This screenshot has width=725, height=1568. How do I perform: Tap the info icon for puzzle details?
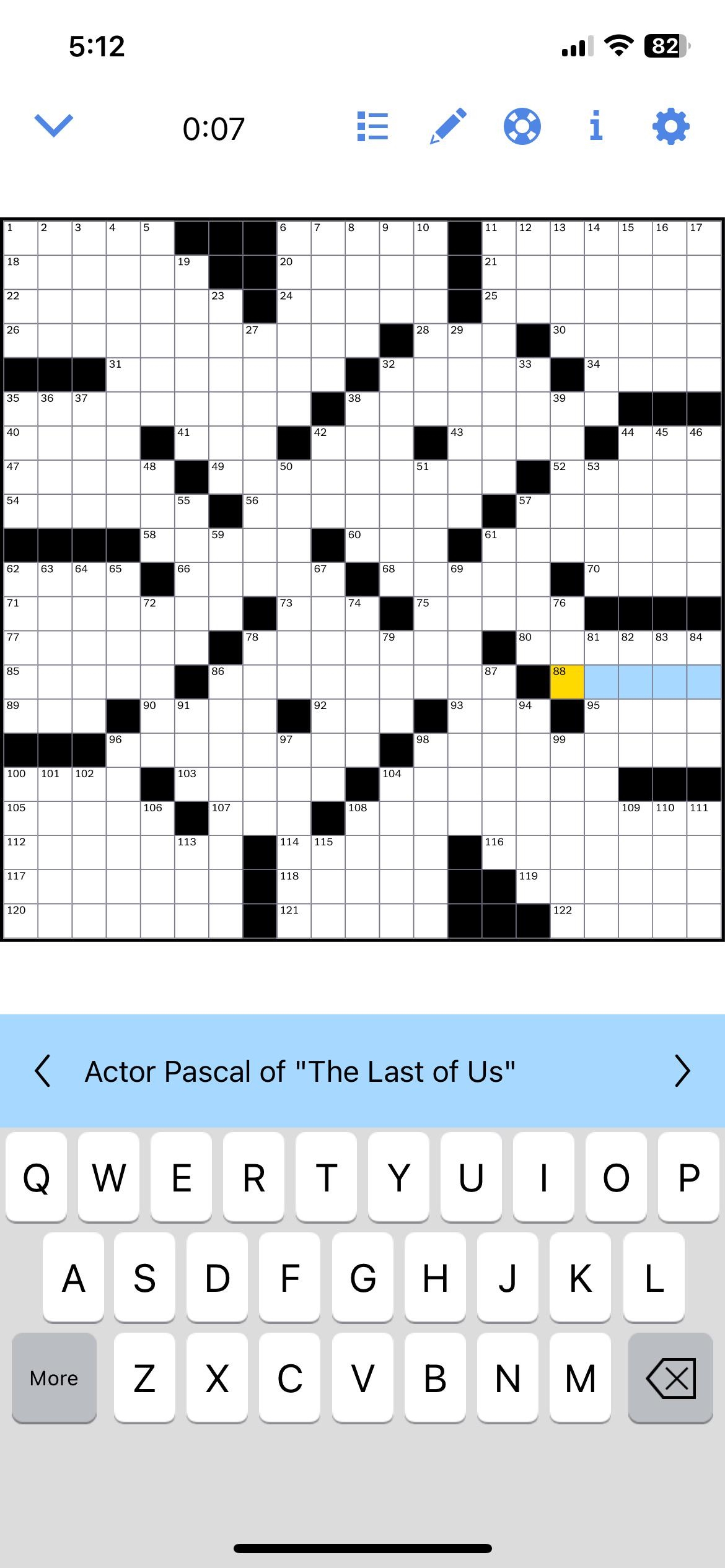click(595, 126)
